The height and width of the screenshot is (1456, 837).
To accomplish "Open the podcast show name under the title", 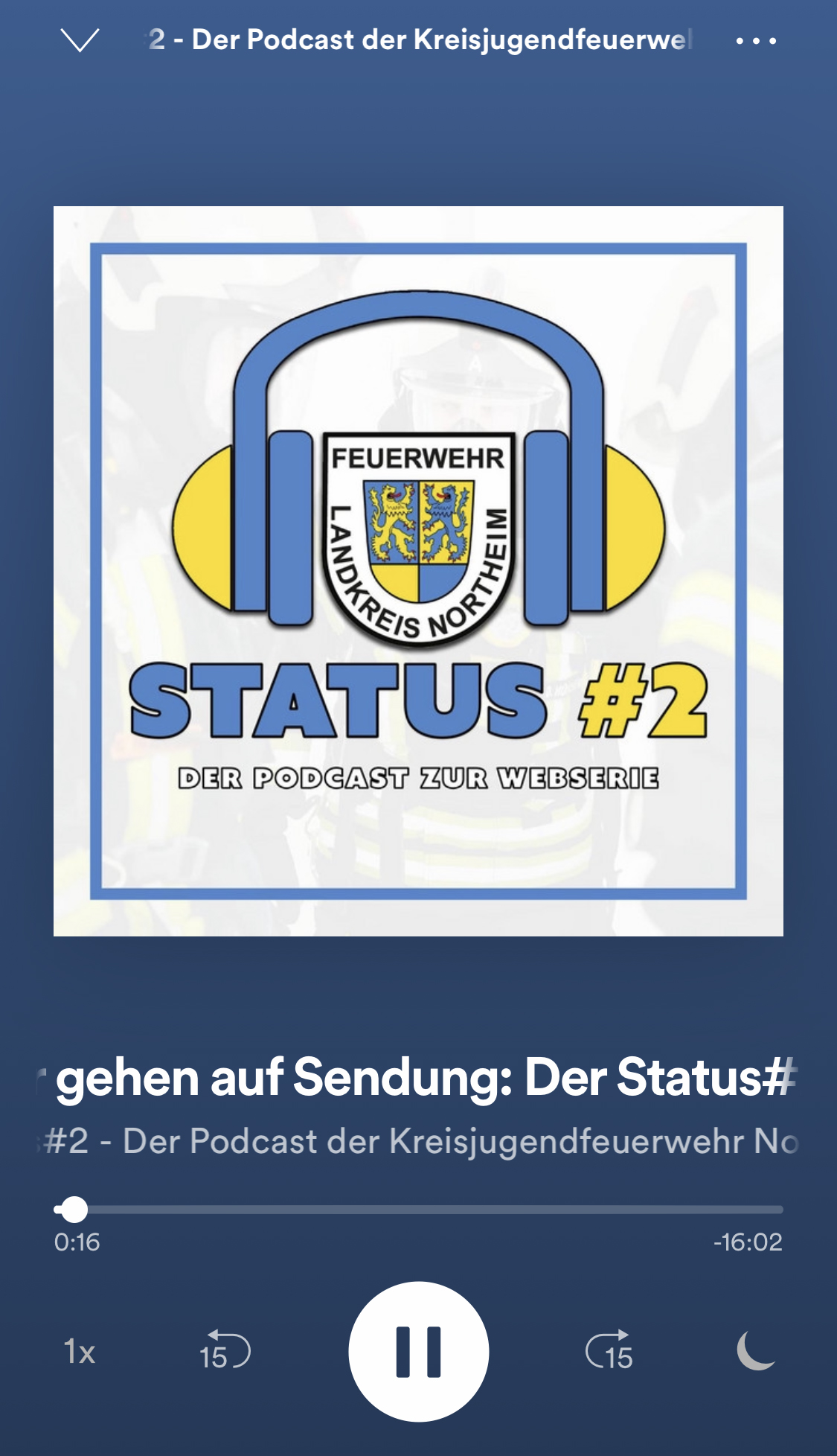I will 418,1141.
